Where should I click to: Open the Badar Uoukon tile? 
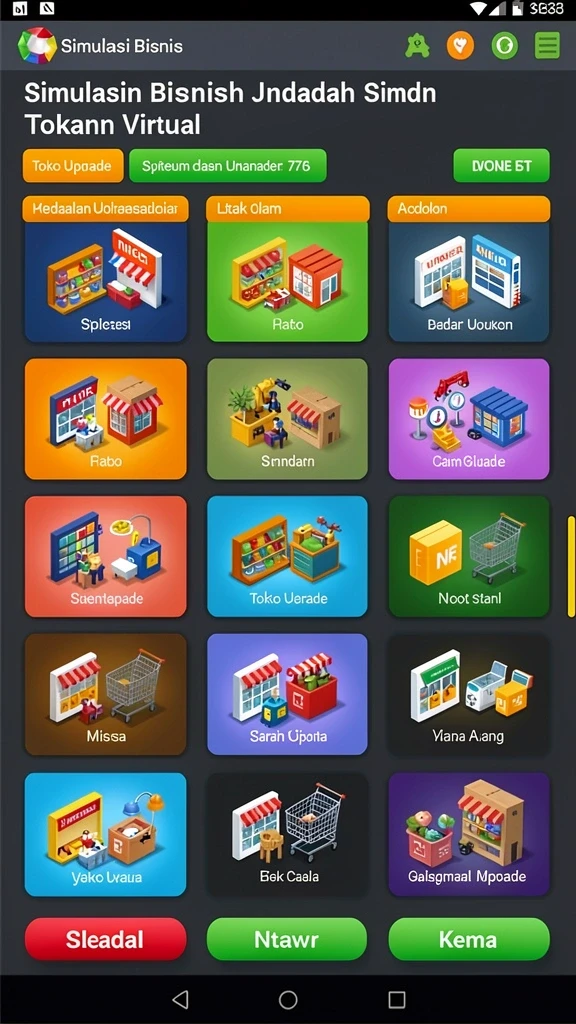pos(469,281)
